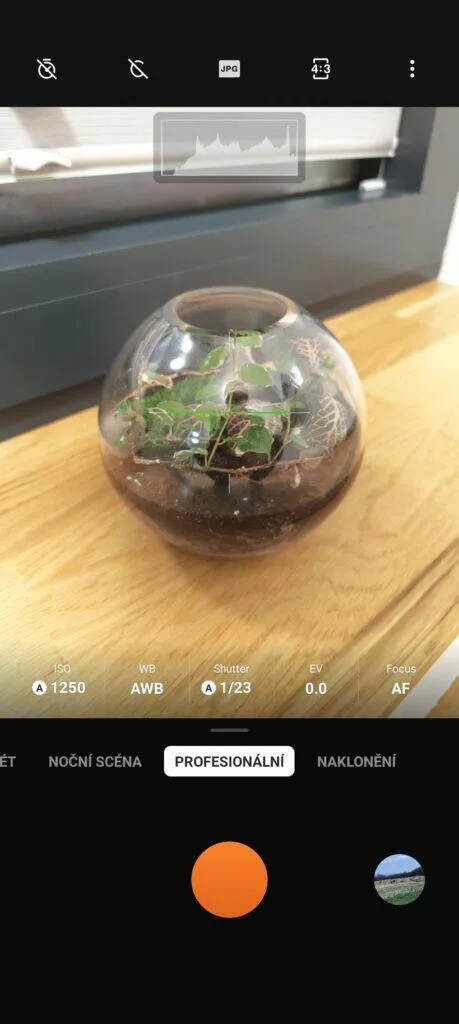Switch to Naklonění mode
459x1024 pixels.
(356, 761)
